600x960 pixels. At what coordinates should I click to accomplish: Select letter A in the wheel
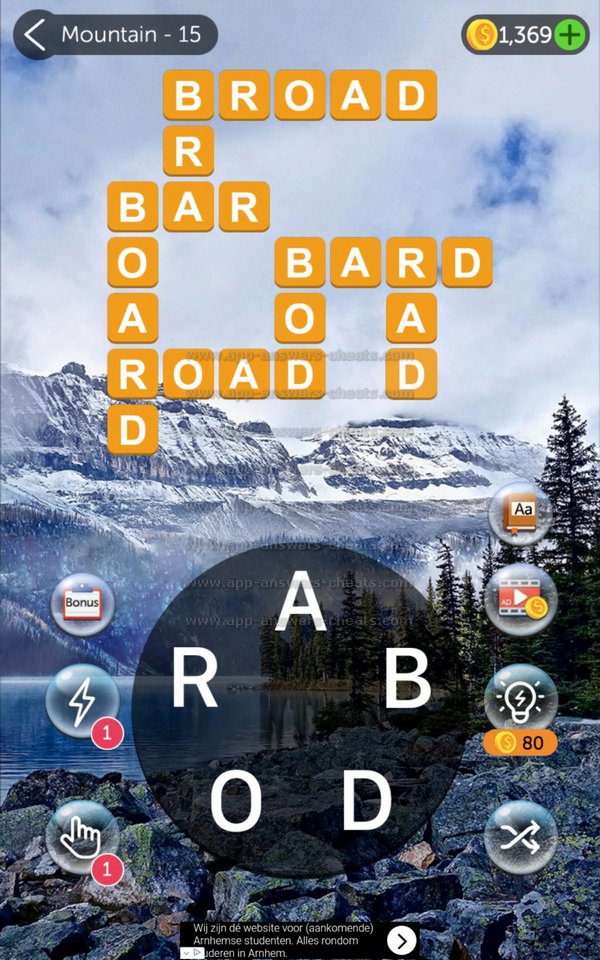pos(300,603)
